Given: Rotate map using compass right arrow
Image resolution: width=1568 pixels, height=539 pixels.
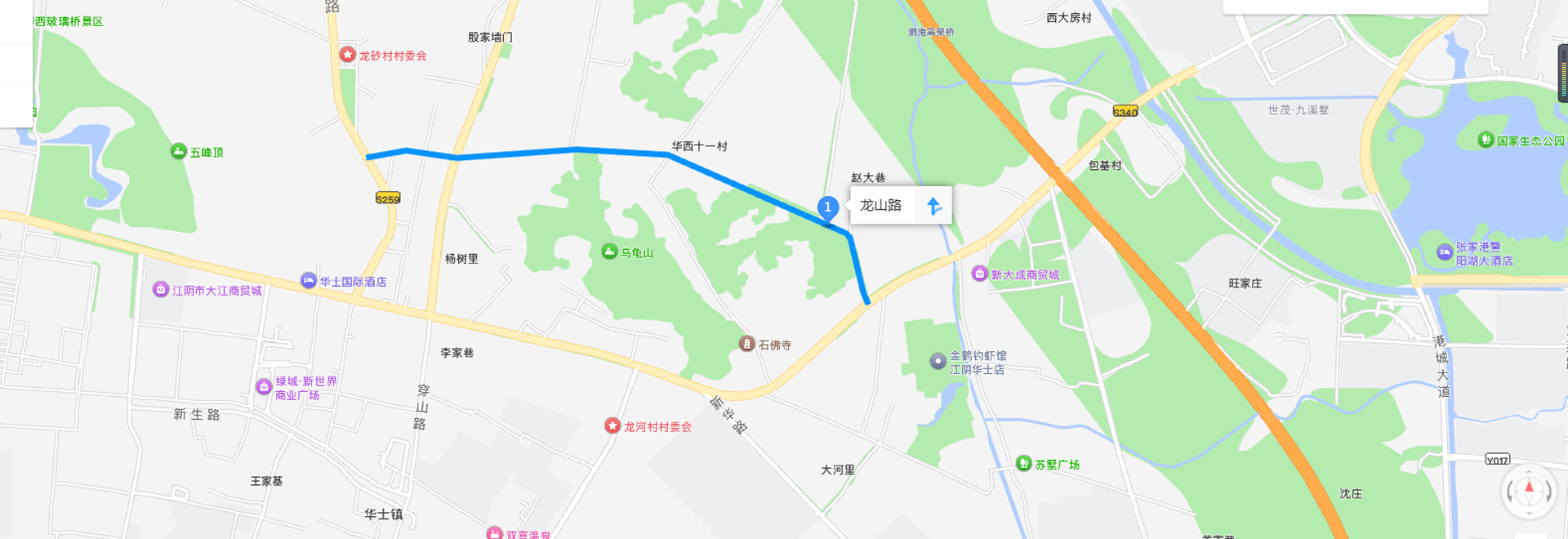Looking at the screenshot, I should (x=1548, y=492).
